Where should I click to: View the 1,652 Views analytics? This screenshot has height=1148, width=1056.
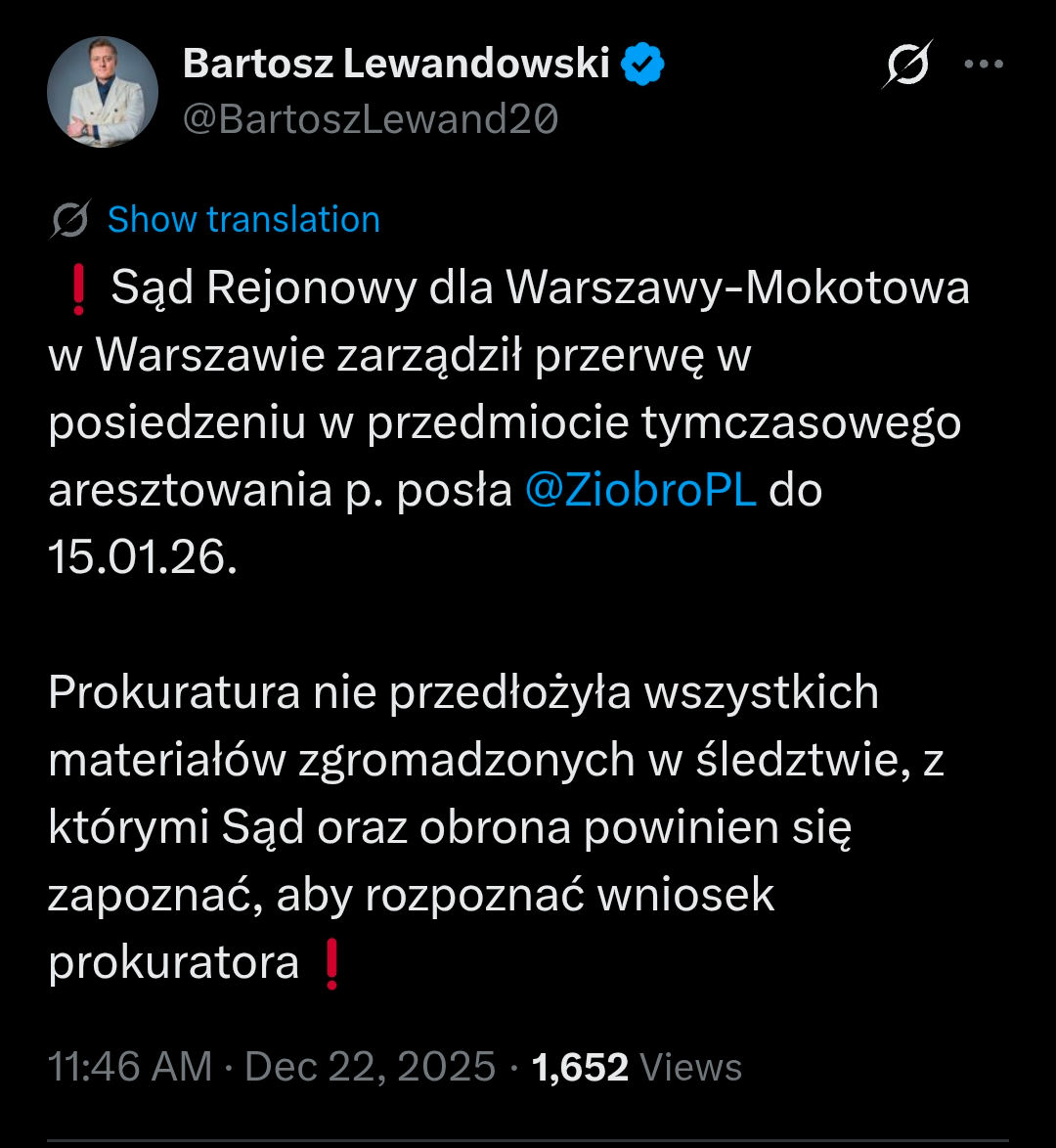pos(637,1066)
